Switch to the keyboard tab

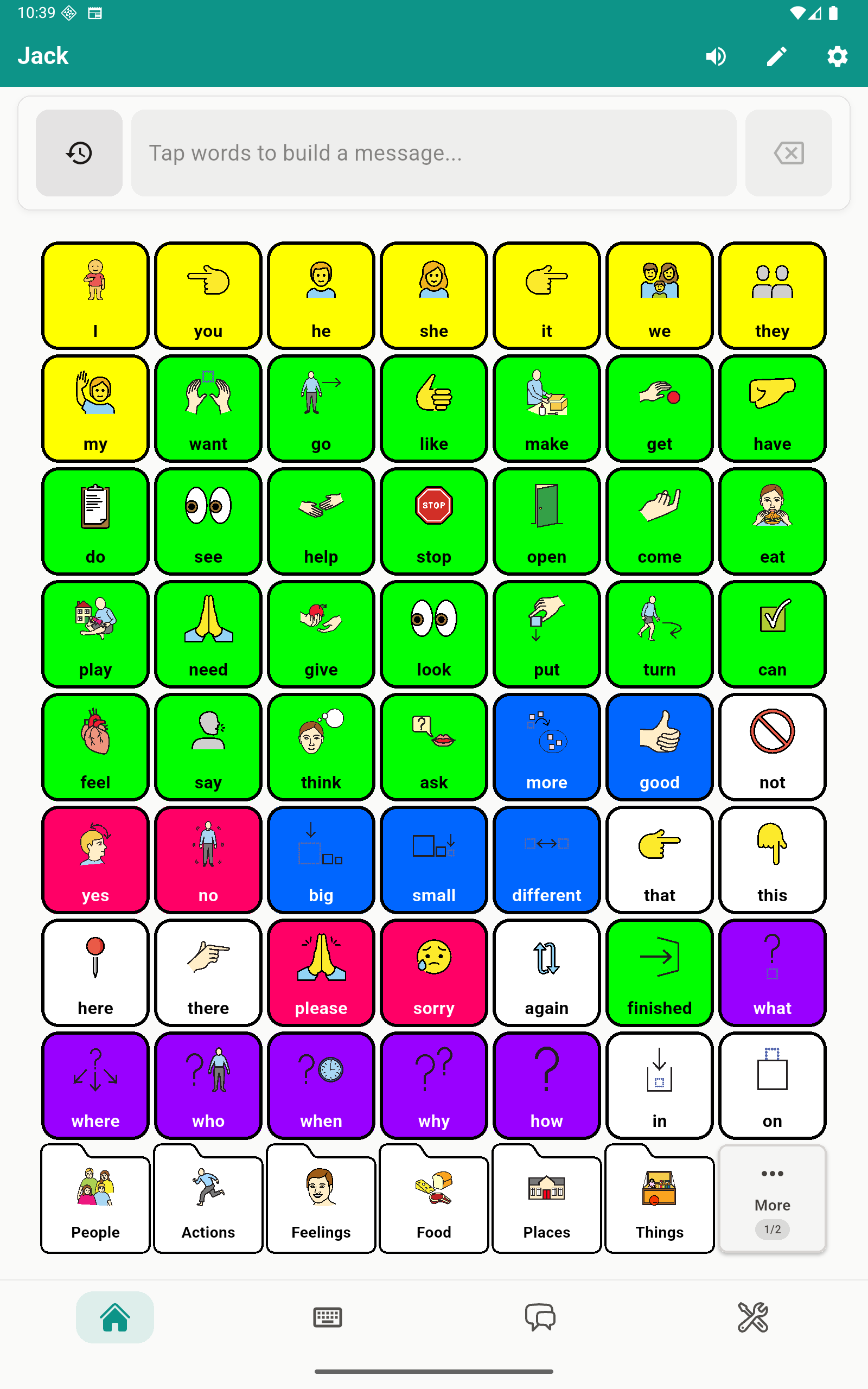(327, 1317)
